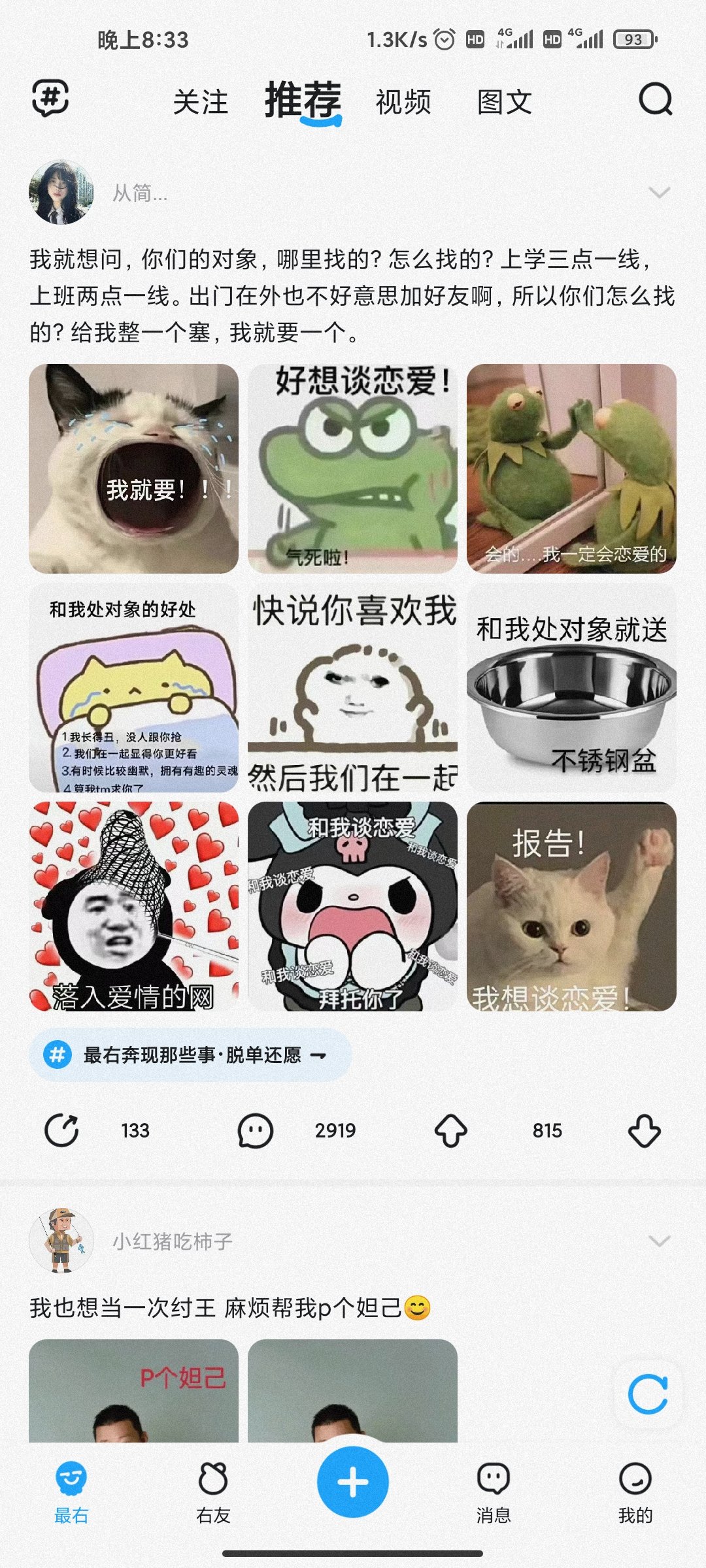Expand the chevron on 从简's post
Viewport: 706px width, 1568px height.
pyautogui.click(x=659, y=193)
